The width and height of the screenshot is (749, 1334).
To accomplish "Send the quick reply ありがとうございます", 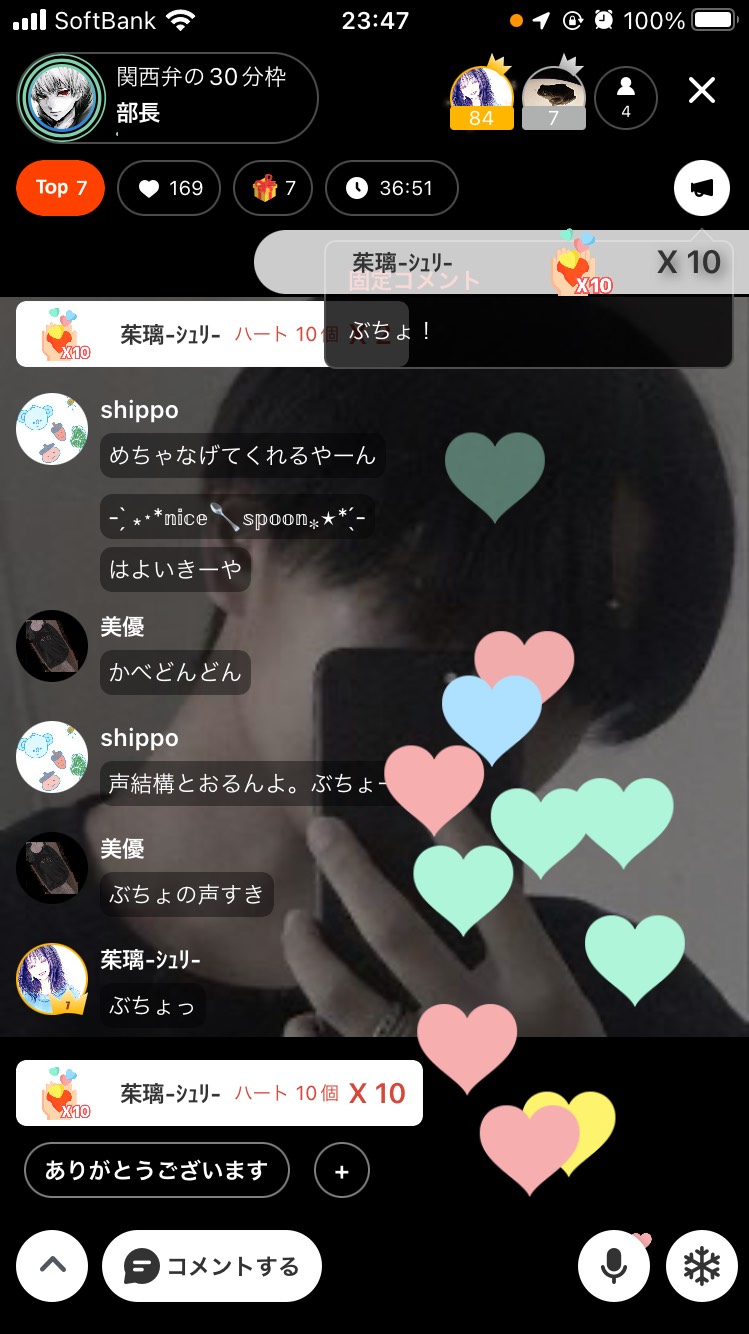I will (157, 1170).
